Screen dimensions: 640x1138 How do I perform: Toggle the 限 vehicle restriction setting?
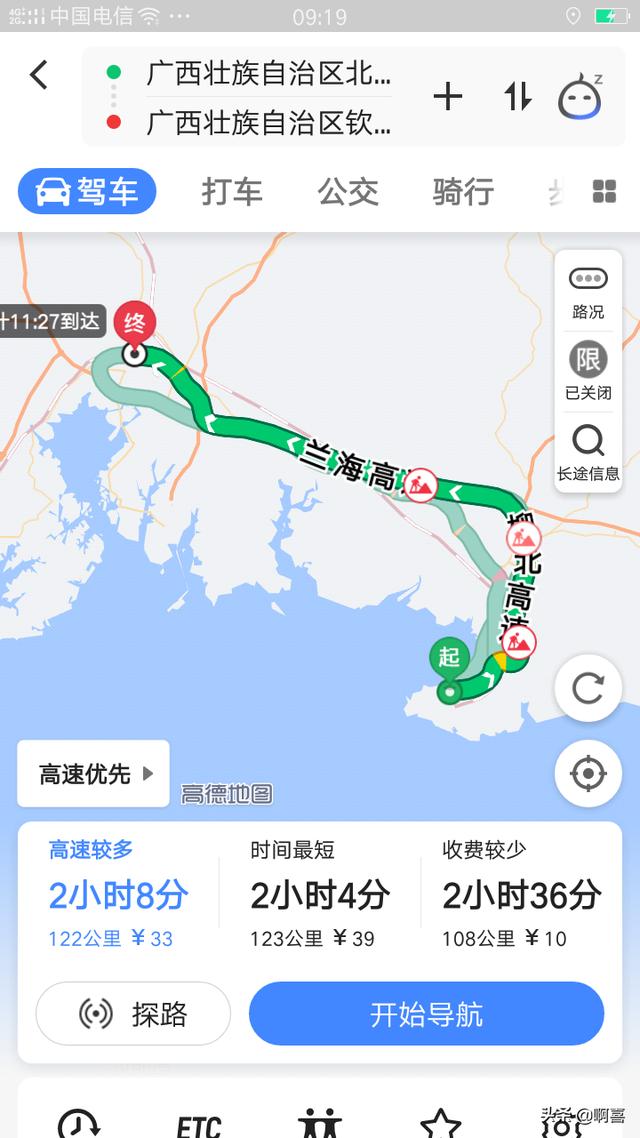coord(588,371)
